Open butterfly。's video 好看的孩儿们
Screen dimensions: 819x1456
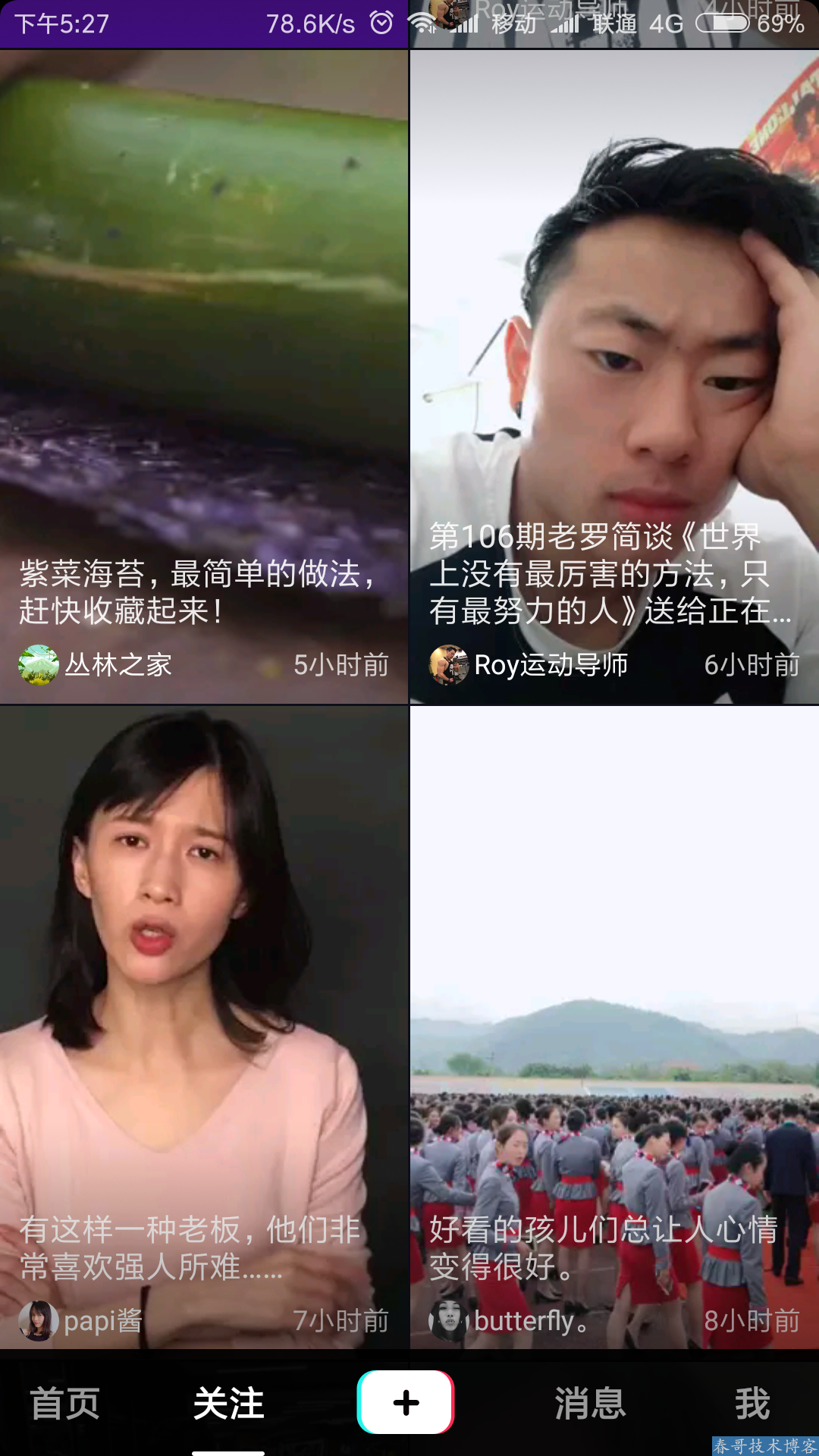click(614, 986)
